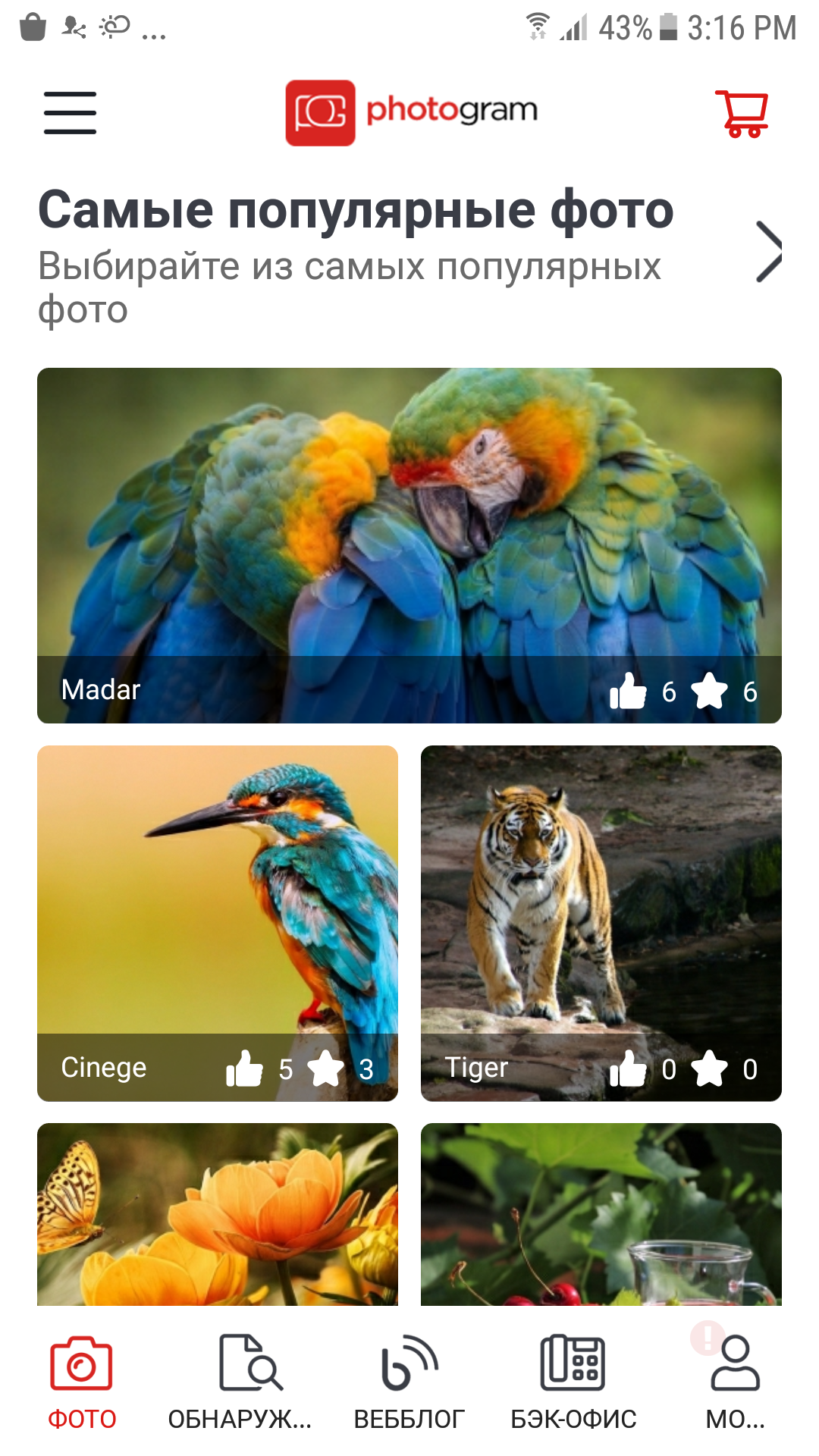Viewport: 819px width, 1456px height.
Task: Switch to the ОБНАРУЖ... tab
Action: point(241,1382)
